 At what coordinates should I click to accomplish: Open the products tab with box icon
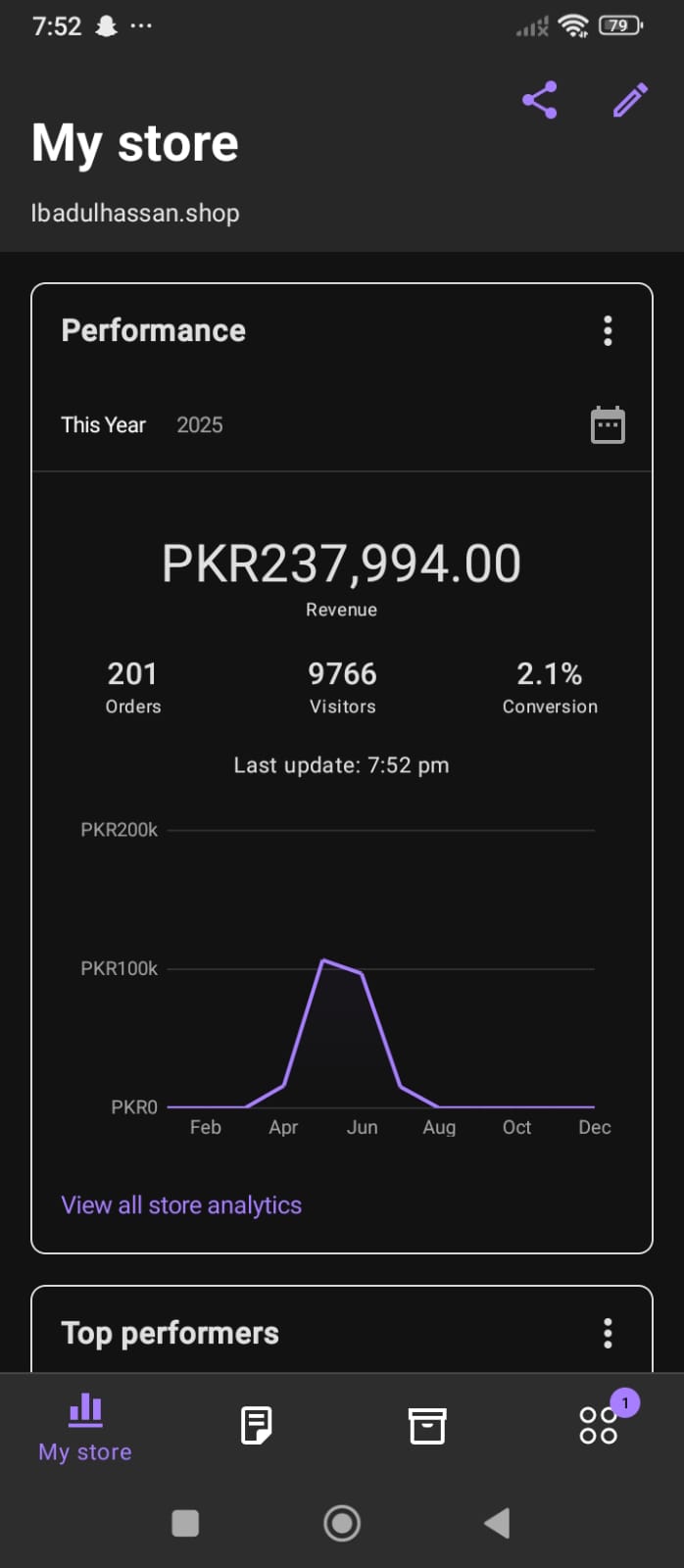(x=427, y=1426)
